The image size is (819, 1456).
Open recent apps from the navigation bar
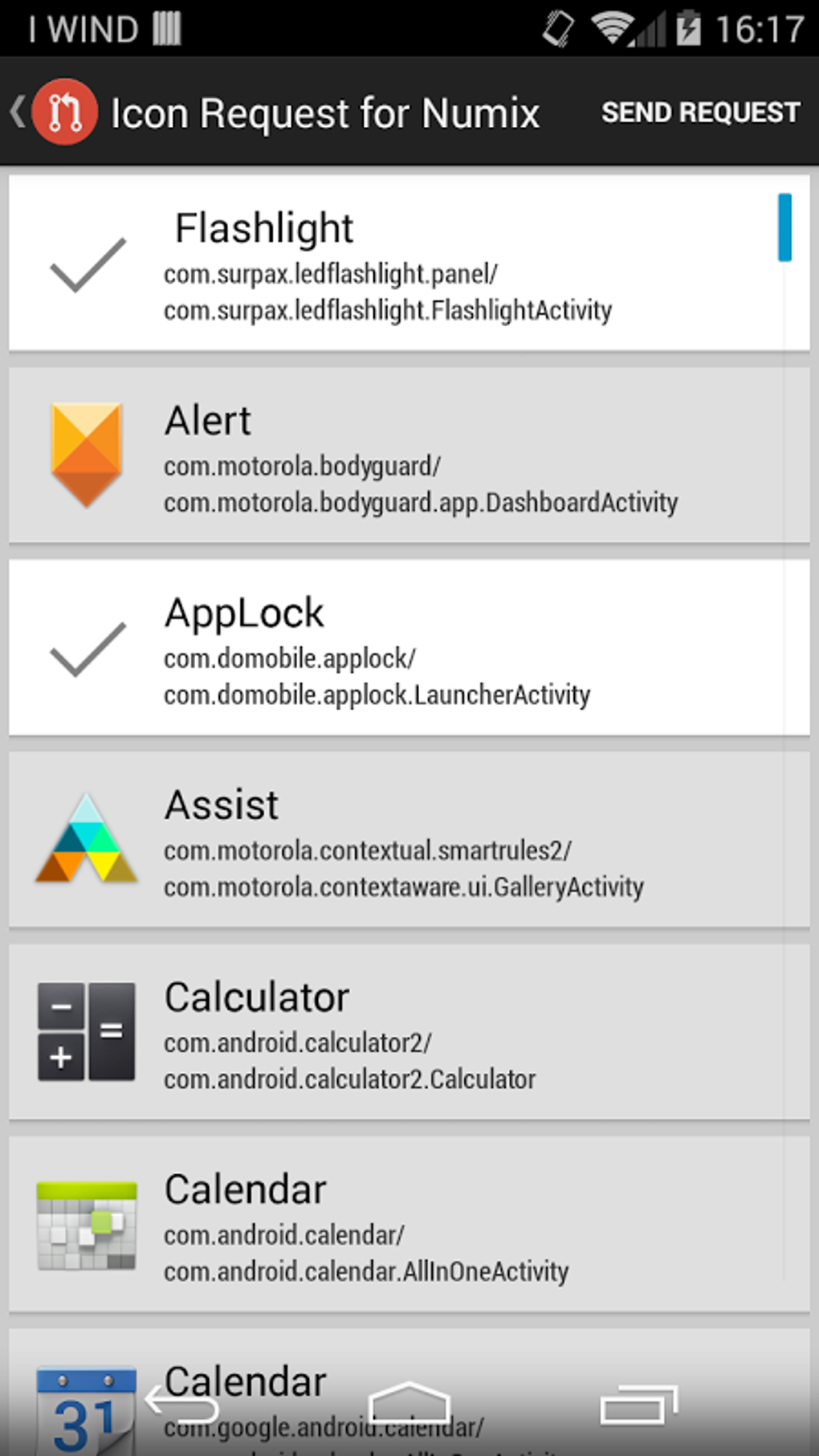[638, 1404]
